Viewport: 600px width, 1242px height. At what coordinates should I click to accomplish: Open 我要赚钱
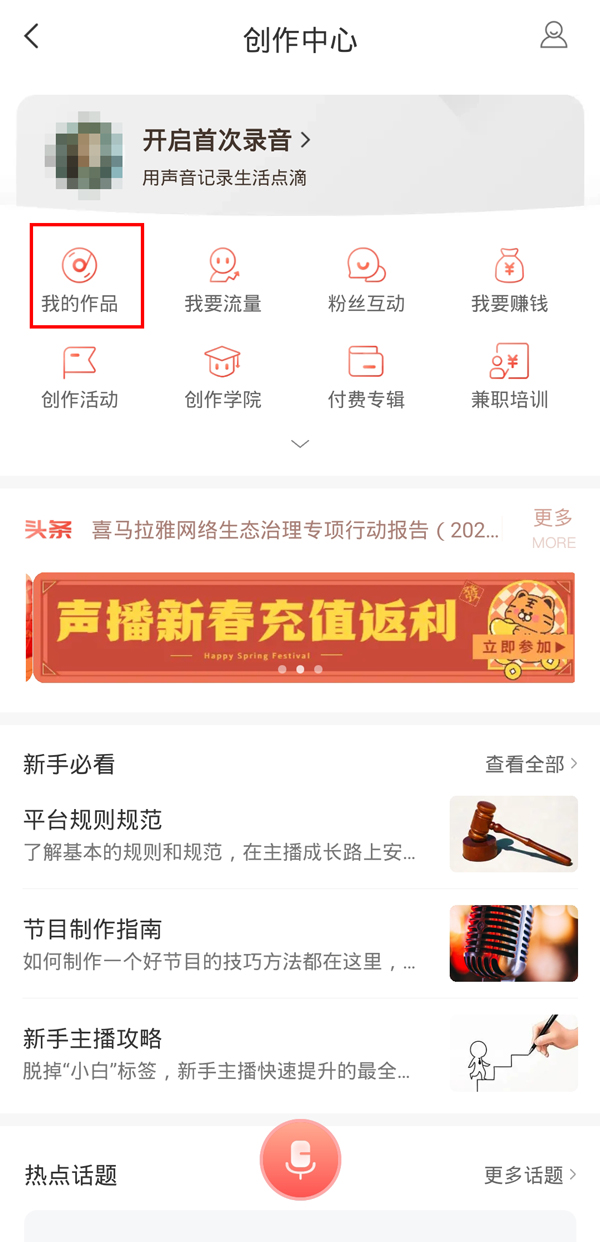(510, 278)
